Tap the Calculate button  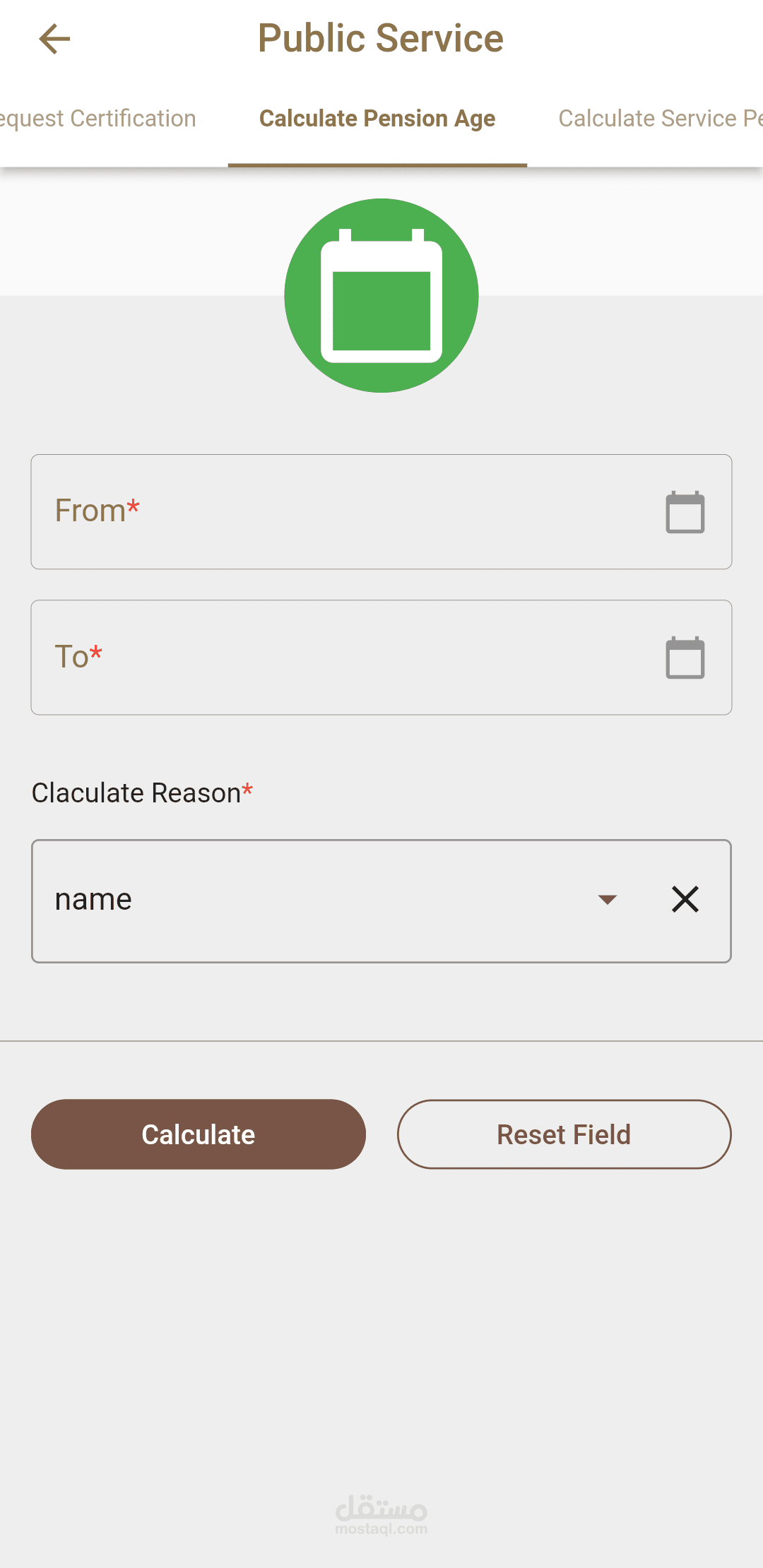(199, 1134)
